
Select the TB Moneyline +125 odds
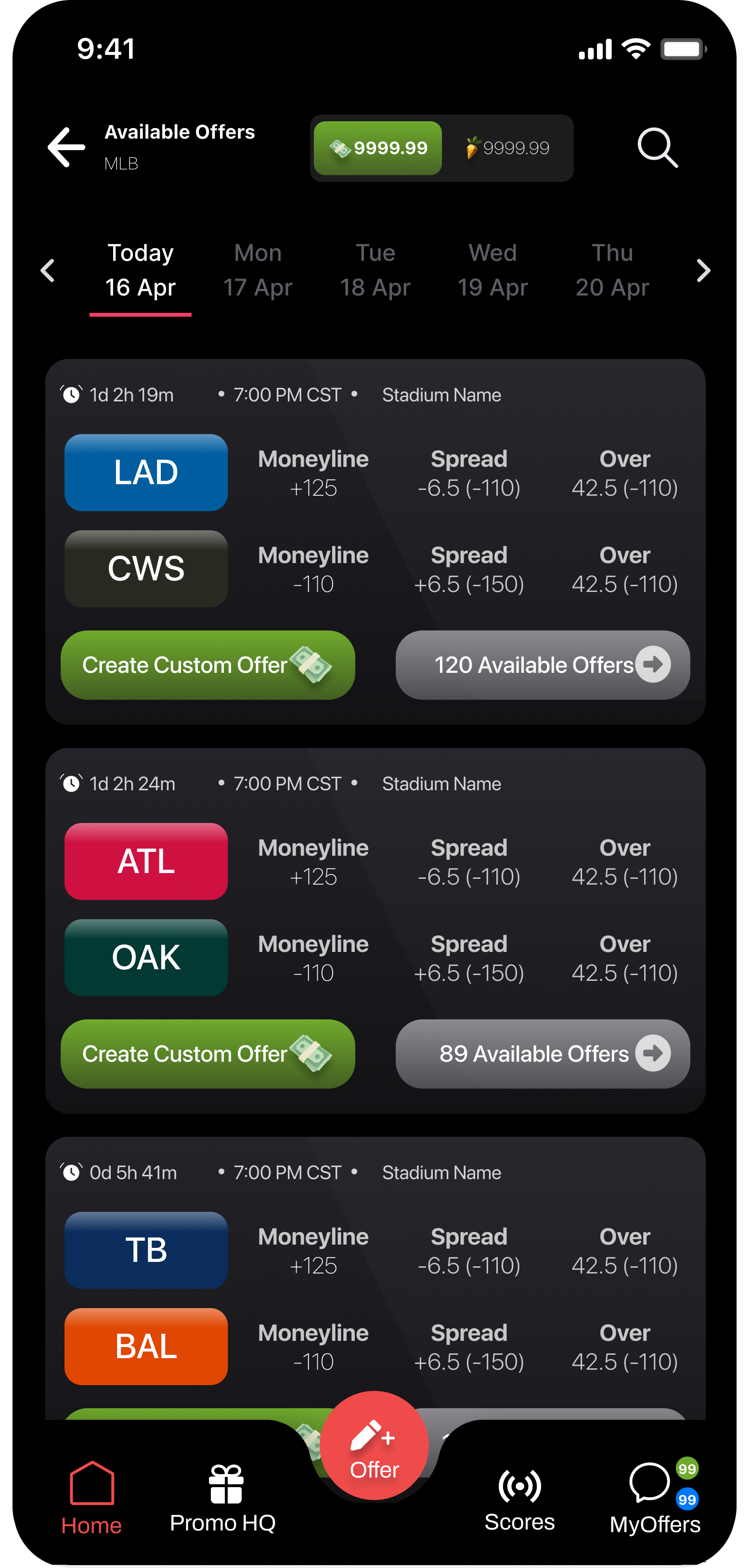tap(313, 1251)
